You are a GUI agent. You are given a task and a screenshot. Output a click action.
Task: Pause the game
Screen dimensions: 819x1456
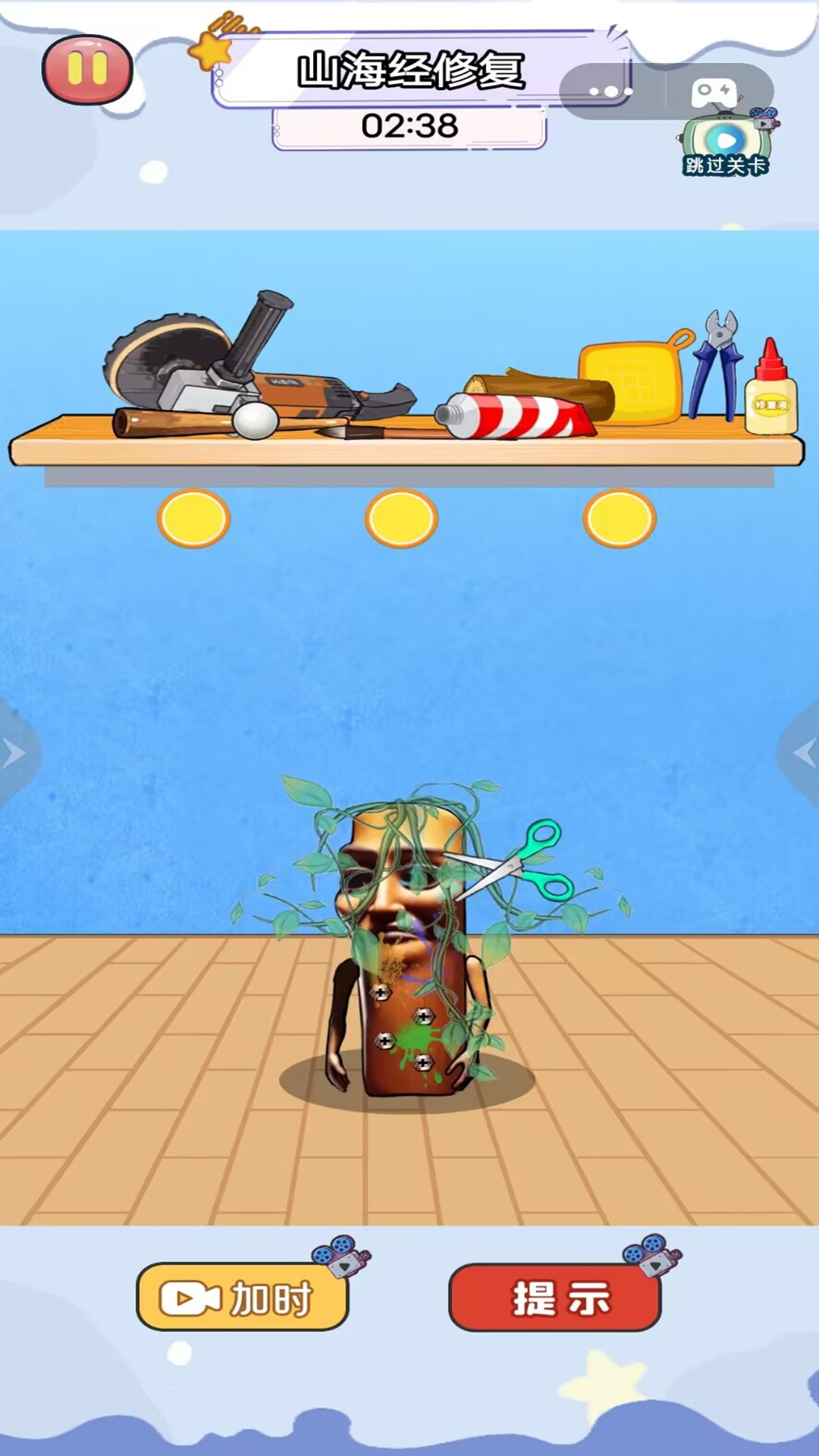[x=87, y=69]
